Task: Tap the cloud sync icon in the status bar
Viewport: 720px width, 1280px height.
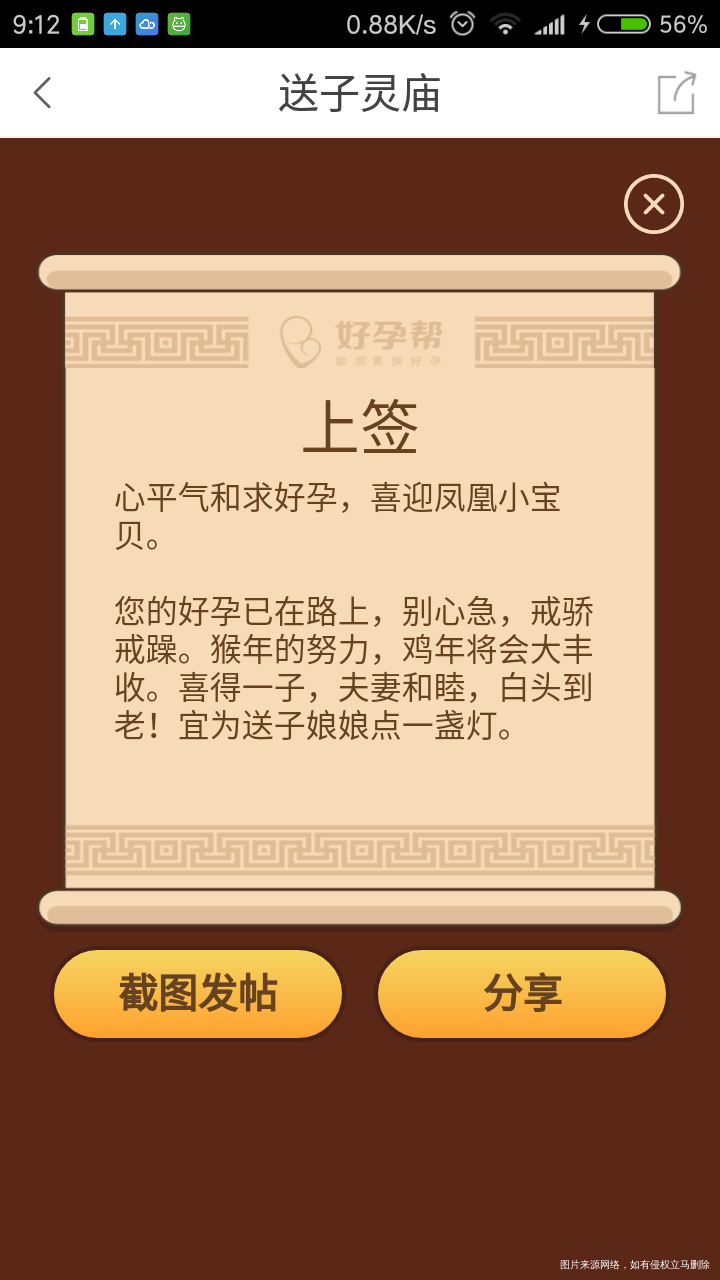Action: pyautogui.click(x=147, y=20)
